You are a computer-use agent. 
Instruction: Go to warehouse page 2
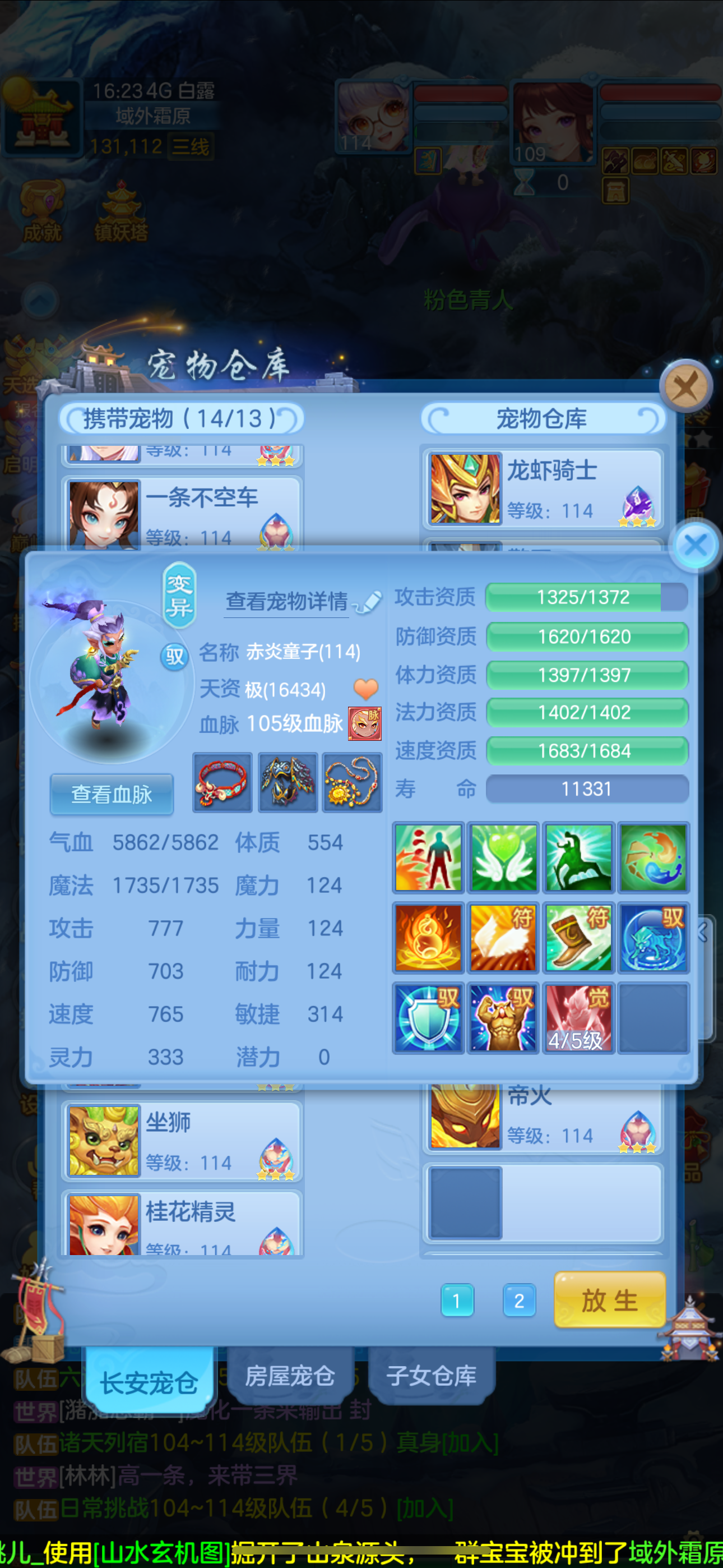click(519, 1301)
